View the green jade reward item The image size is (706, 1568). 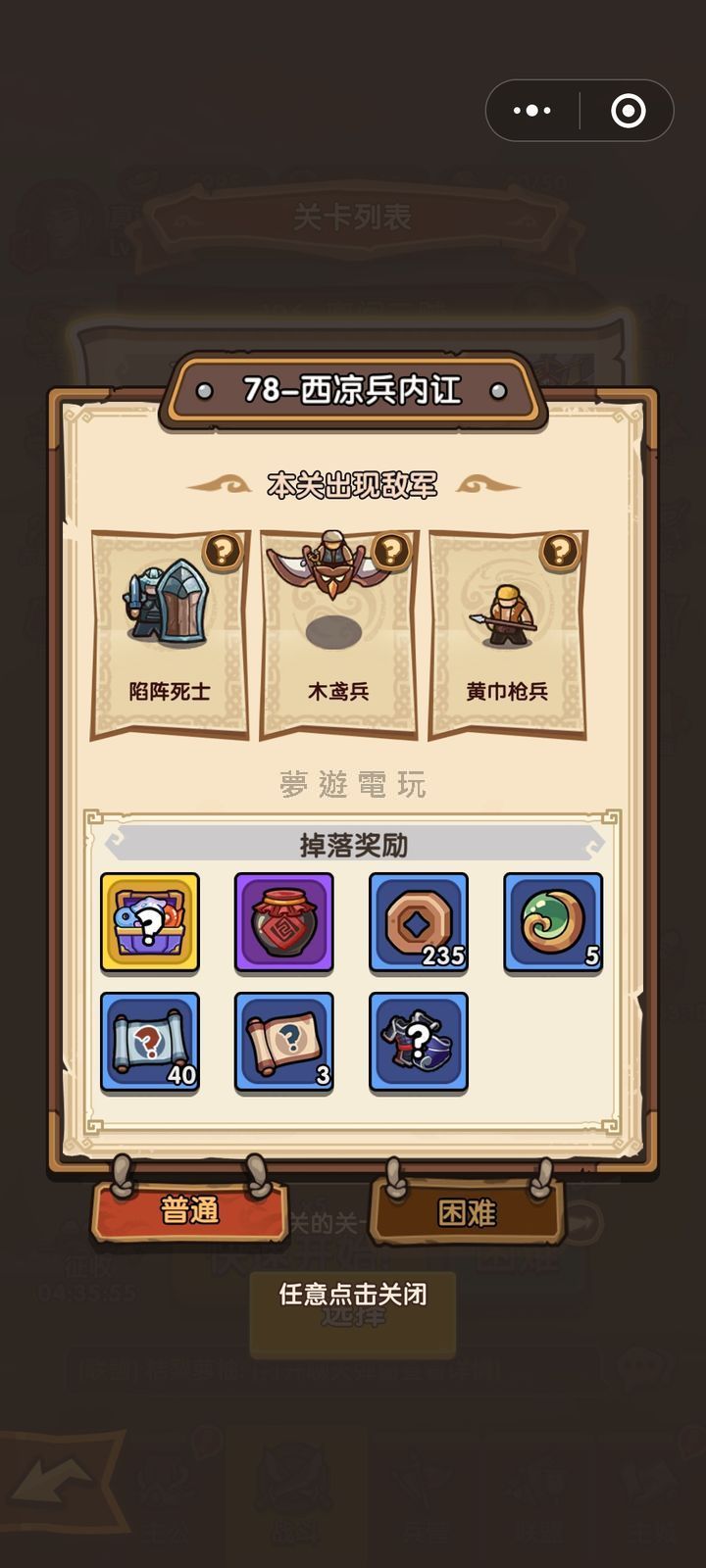[x=553, y=922]
